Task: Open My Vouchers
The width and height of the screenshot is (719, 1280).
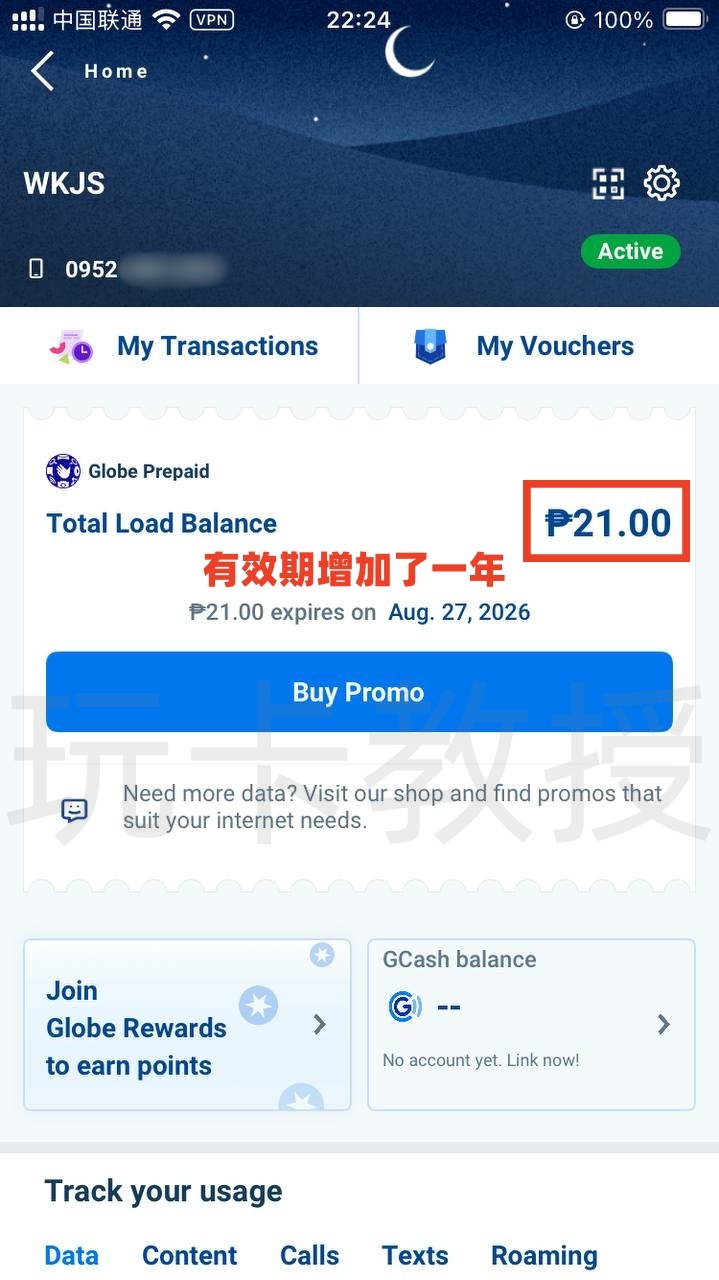Action: (538, 347)
